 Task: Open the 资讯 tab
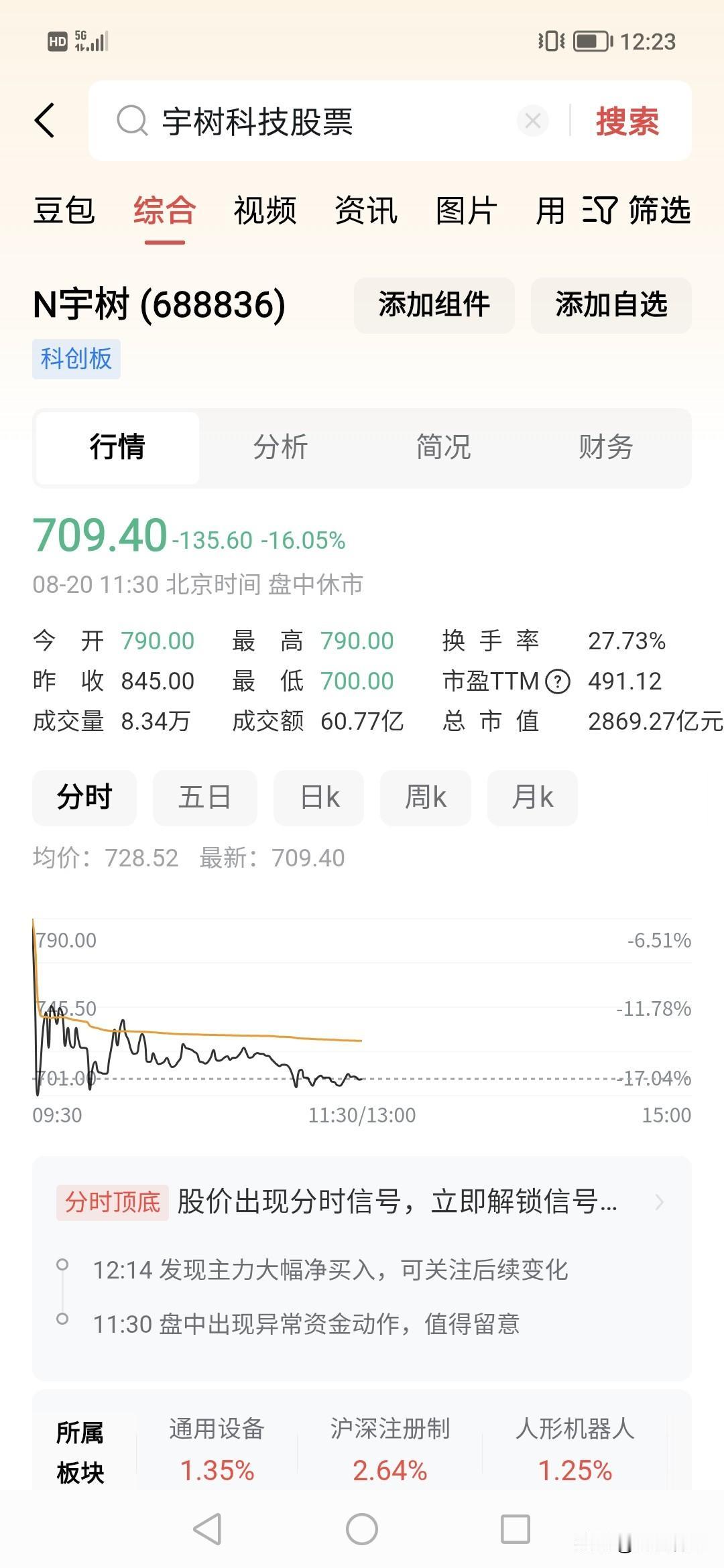point(366,210)
